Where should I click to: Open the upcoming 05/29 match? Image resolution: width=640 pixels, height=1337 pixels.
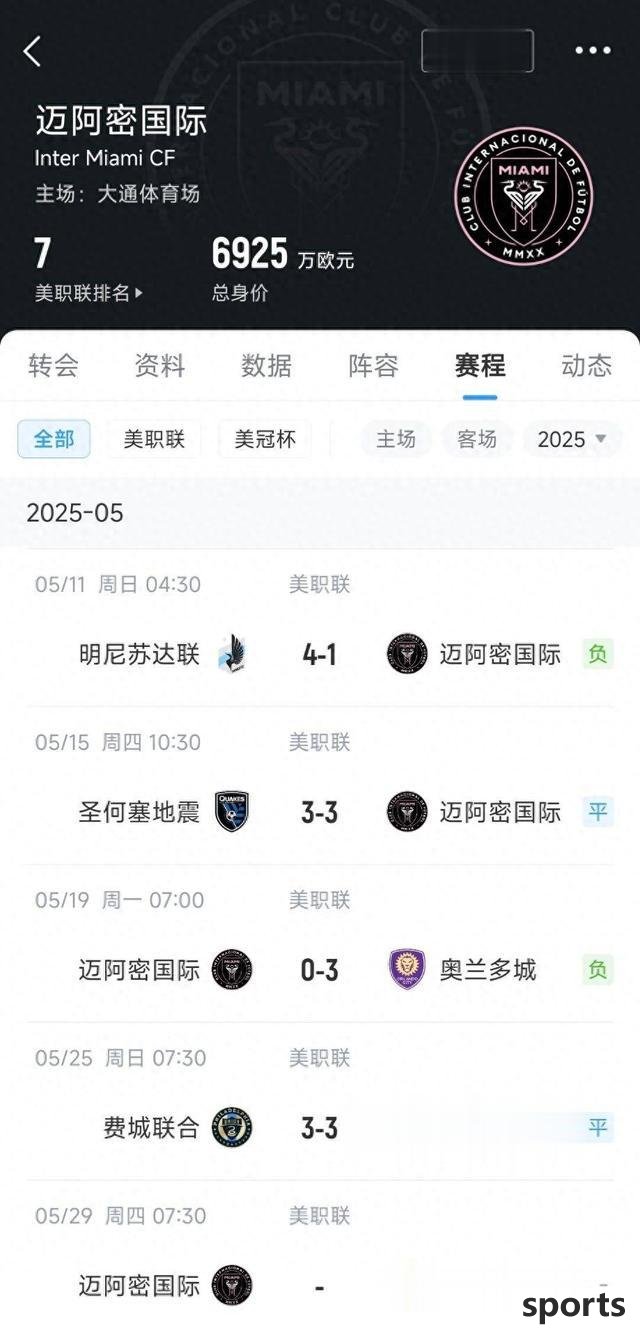coord(320,1285)
